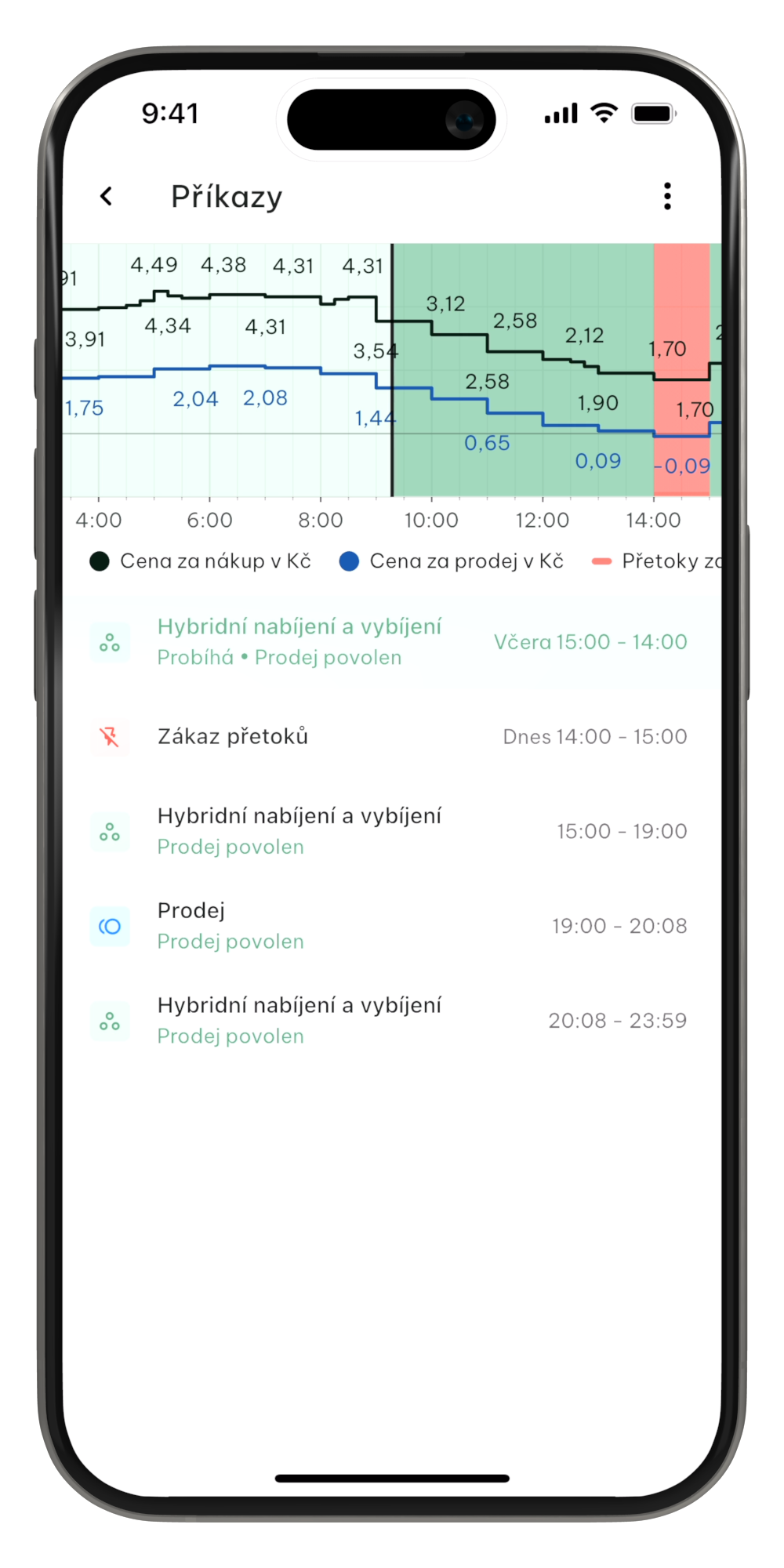Open the ongoing Hybridní nabíjení a vybíjení command
784x1568 pixels.
[390, 642]
